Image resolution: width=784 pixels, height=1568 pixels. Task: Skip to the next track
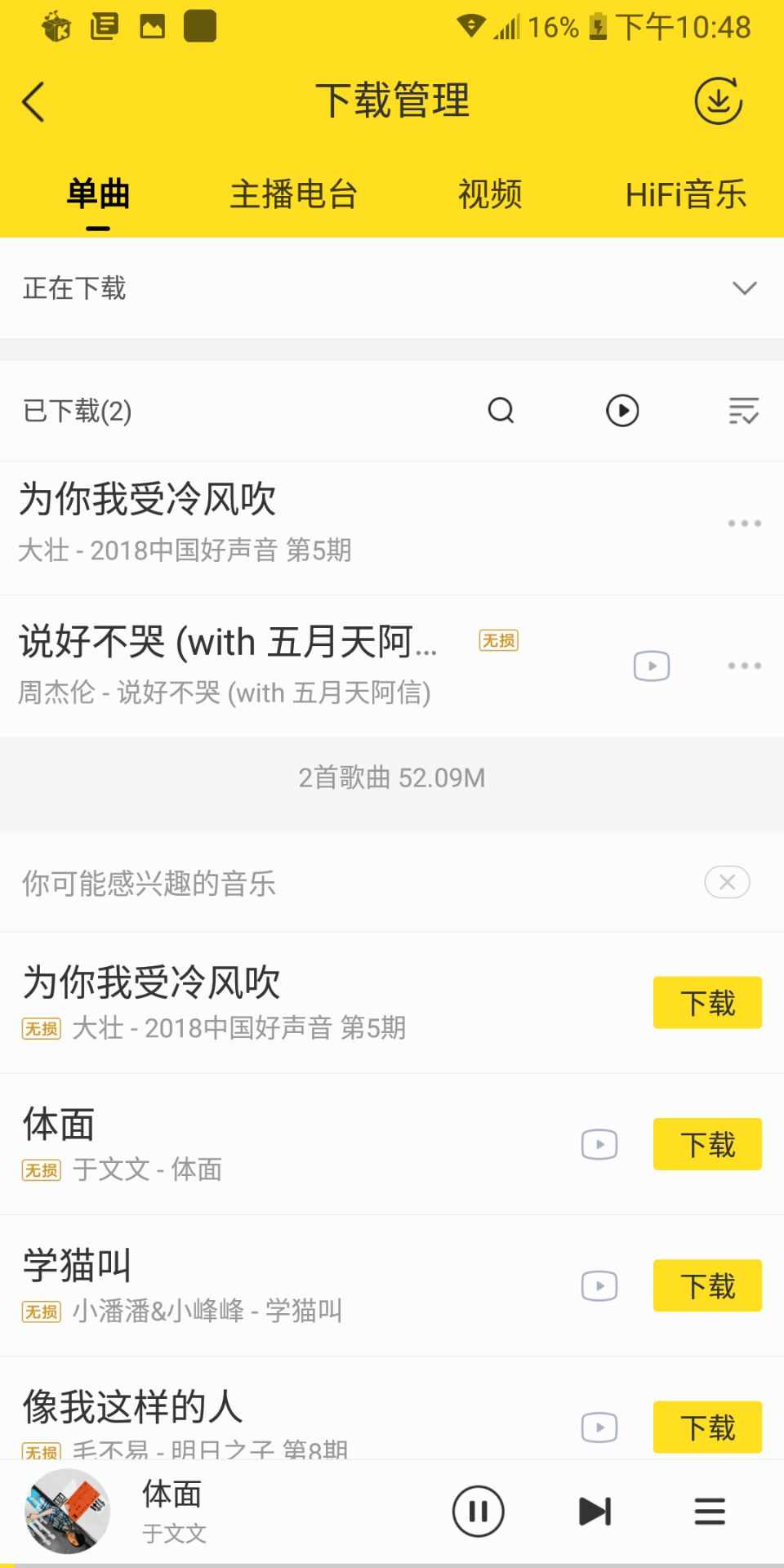[595, 1512]
